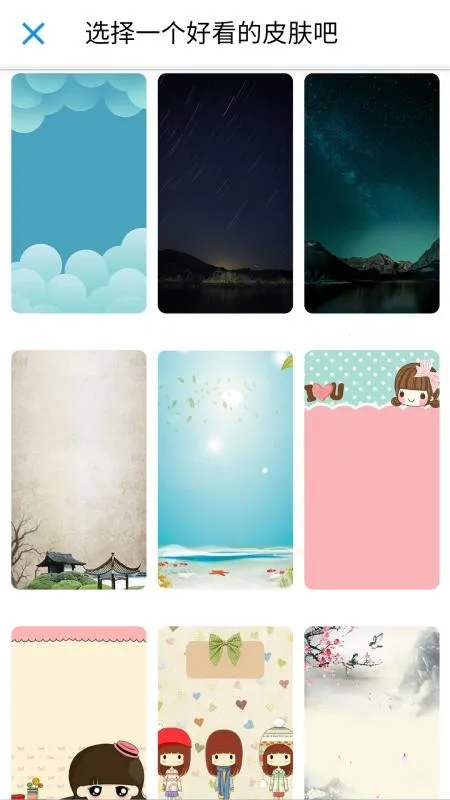Pick the plum blossom ink painting skin
The width and height of the screenshot is (450, 800).
tap(372, 713)
